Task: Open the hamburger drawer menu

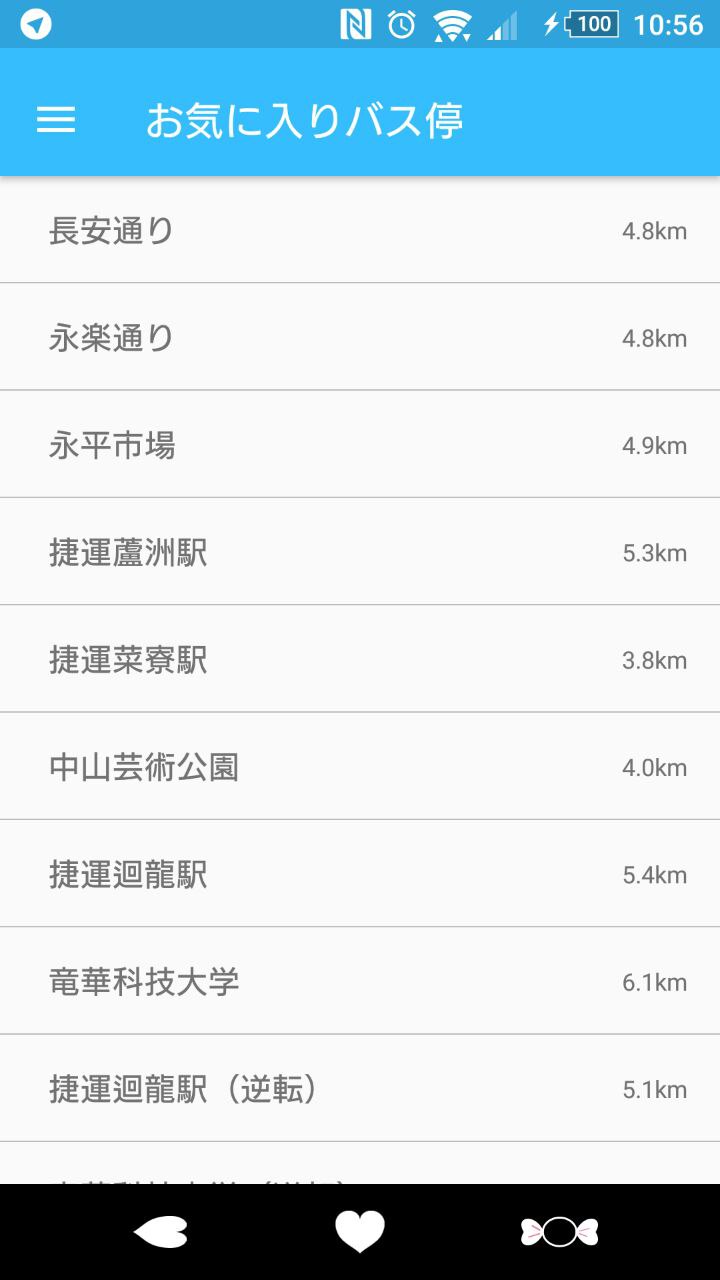Action: 56,120
